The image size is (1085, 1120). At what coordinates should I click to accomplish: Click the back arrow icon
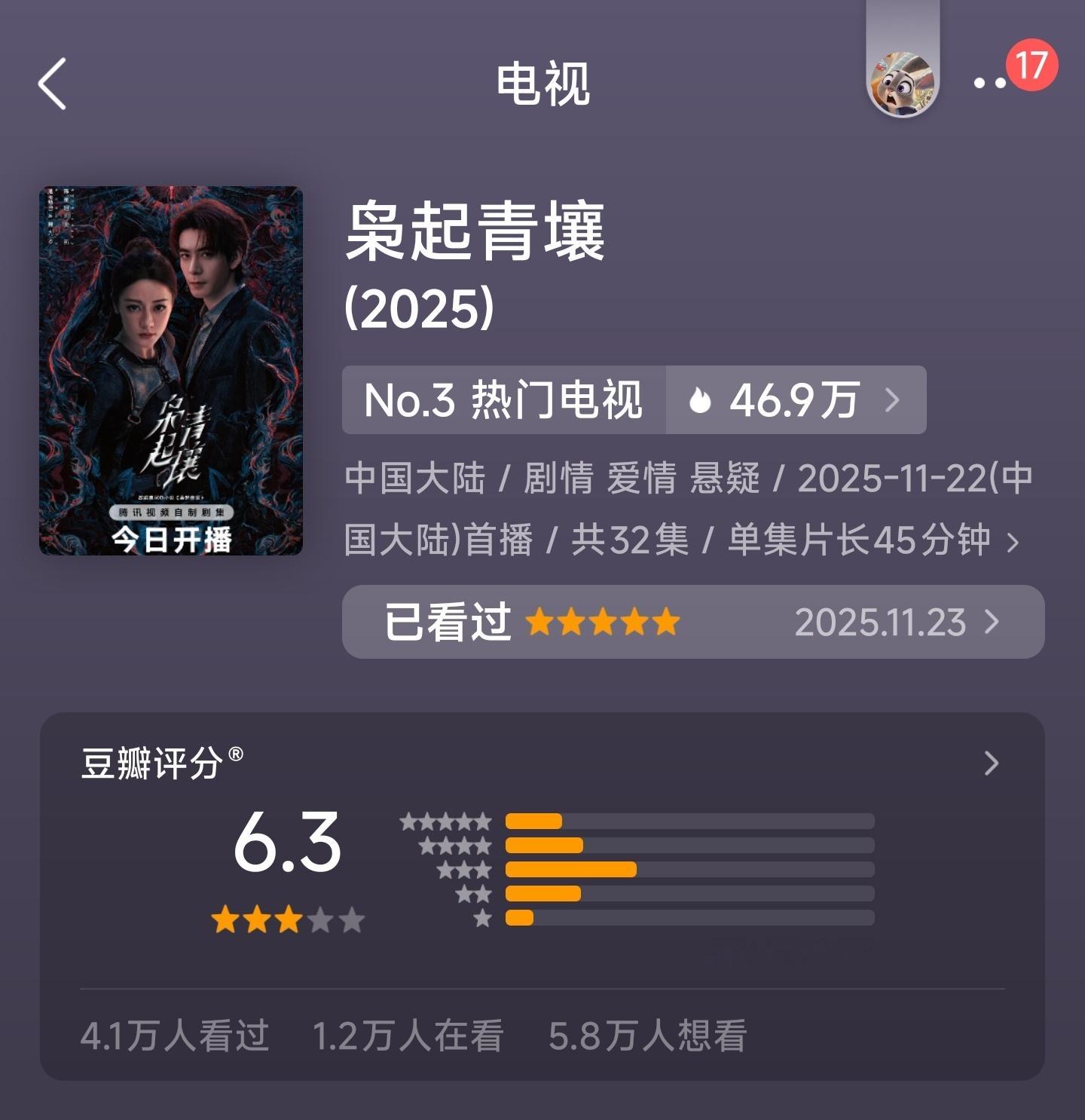[x=50, y=83]
